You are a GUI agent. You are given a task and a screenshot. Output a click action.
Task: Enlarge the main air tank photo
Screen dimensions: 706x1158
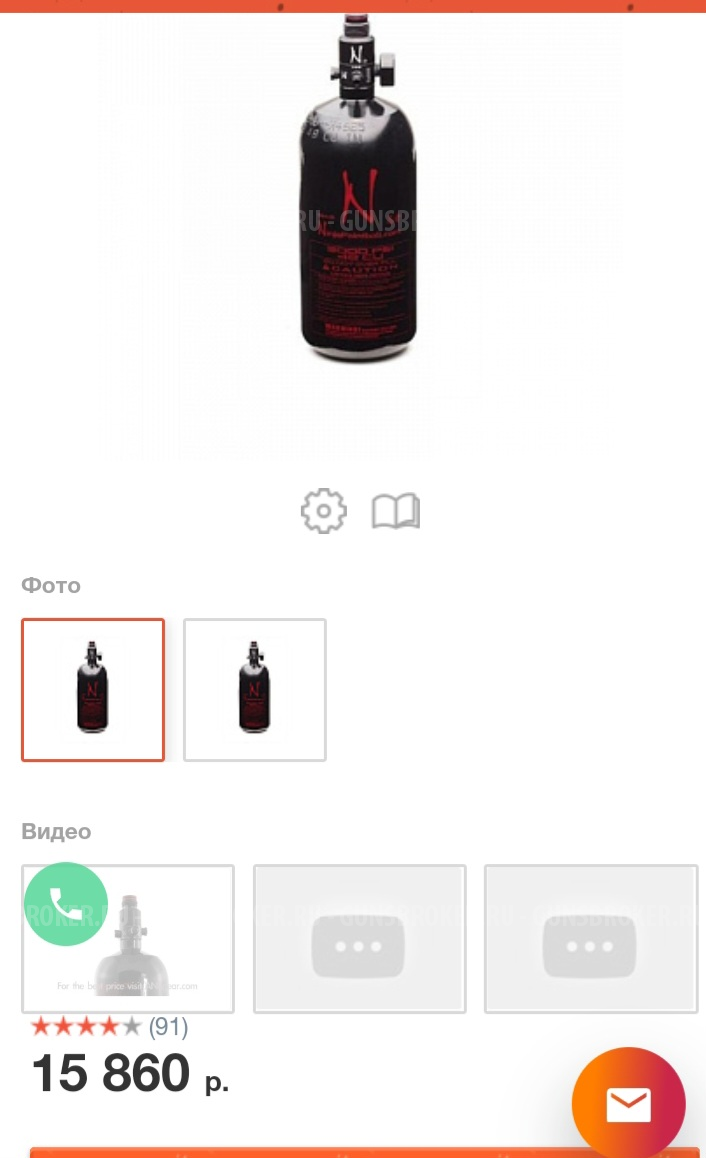click(x=358, y=200)
